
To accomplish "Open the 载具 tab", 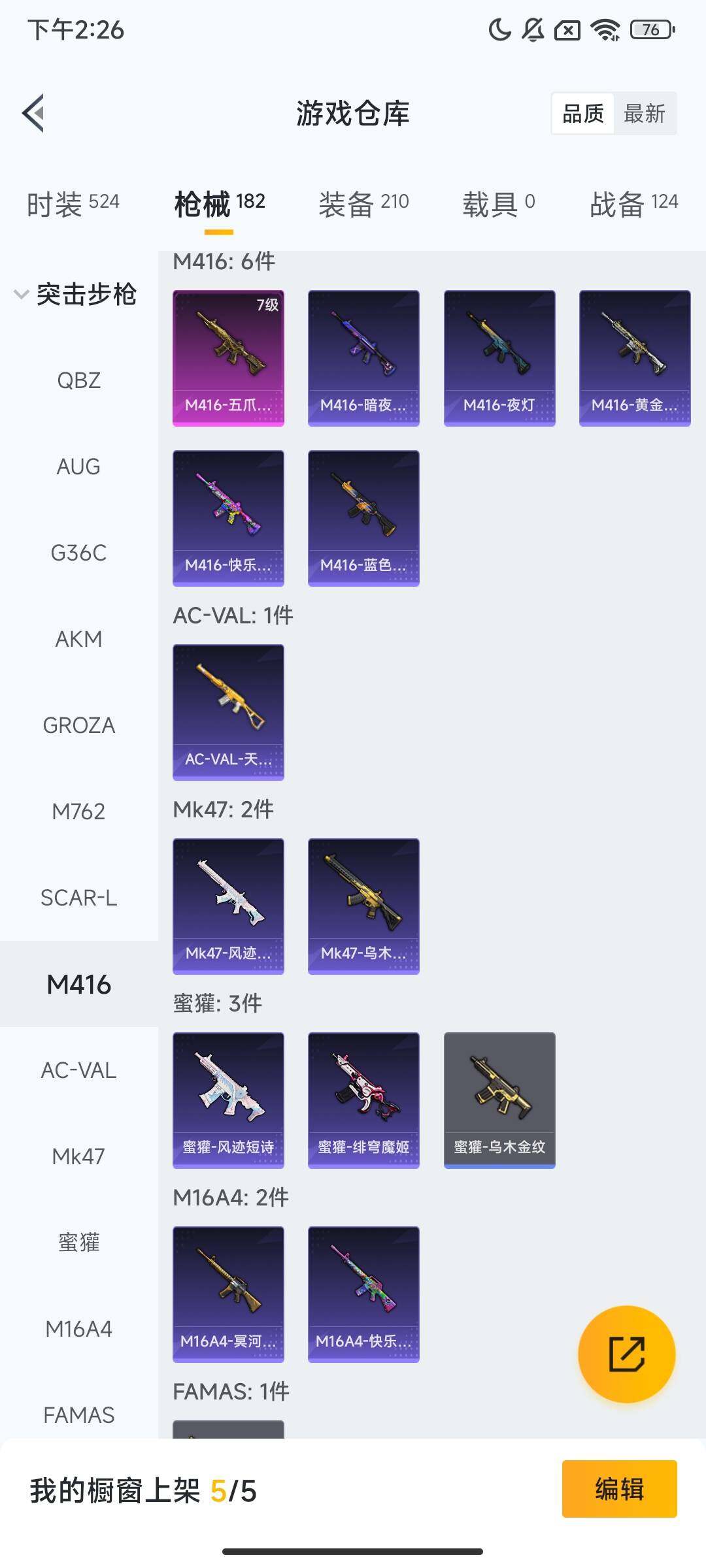I will tap(498, 204).
